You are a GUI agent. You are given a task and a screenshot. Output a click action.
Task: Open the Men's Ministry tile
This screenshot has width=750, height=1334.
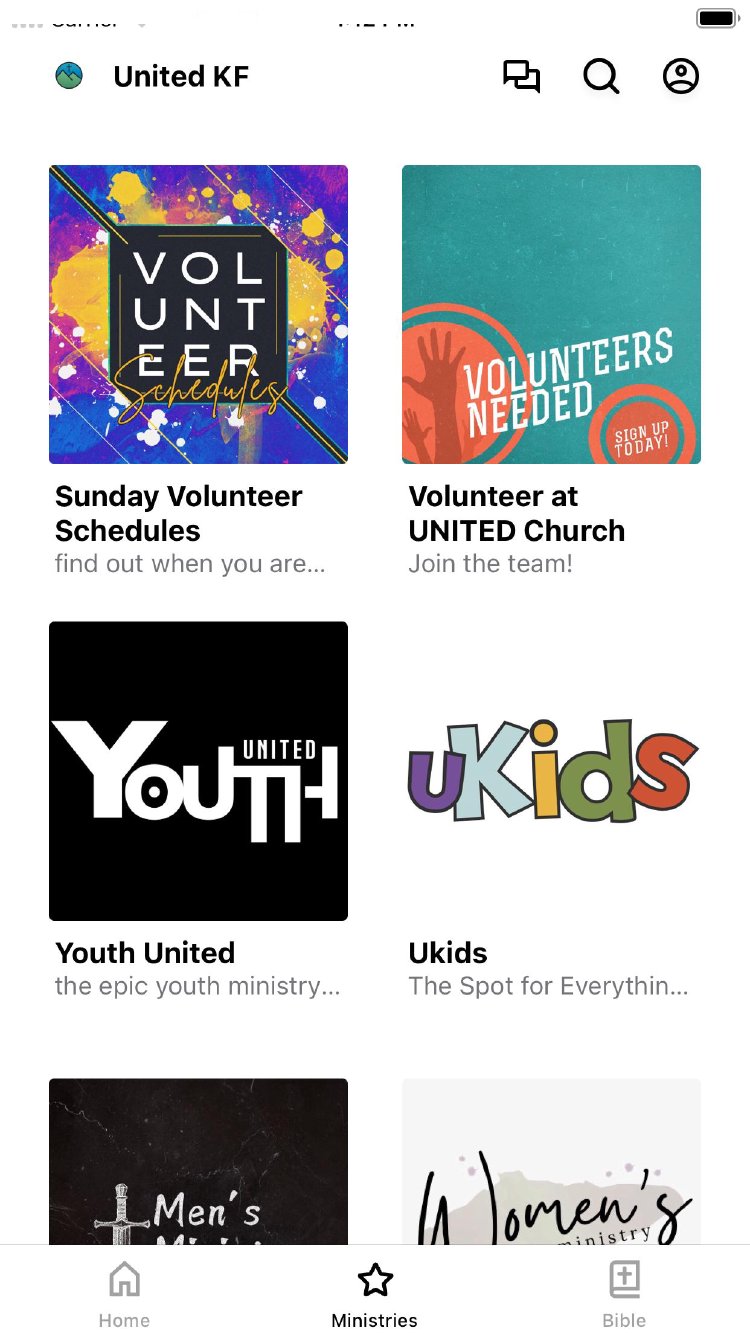pos(198,1162)
